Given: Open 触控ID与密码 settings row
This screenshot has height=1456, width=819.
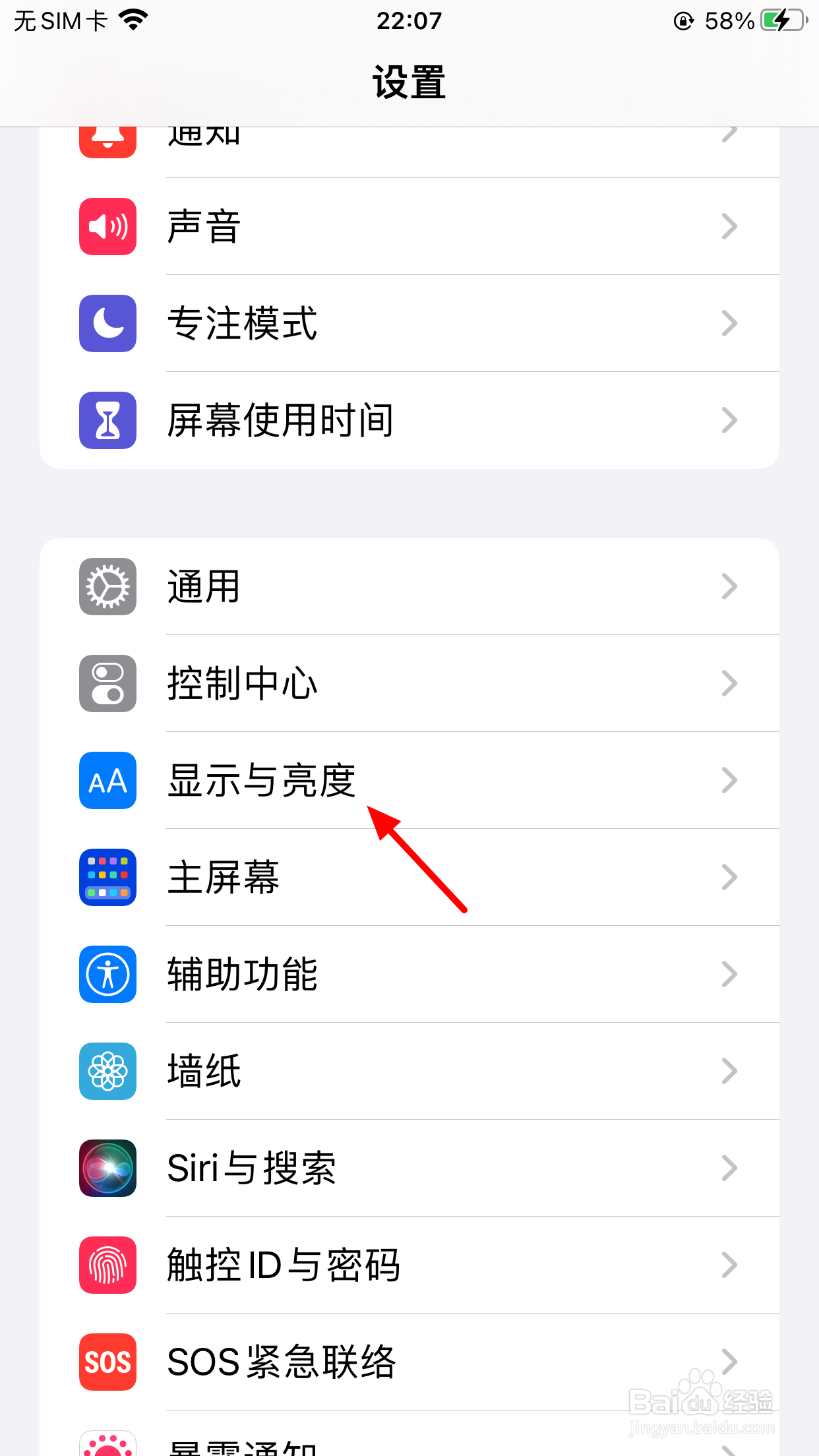Looking at the screenshot, I should [x=409, y=1265].
